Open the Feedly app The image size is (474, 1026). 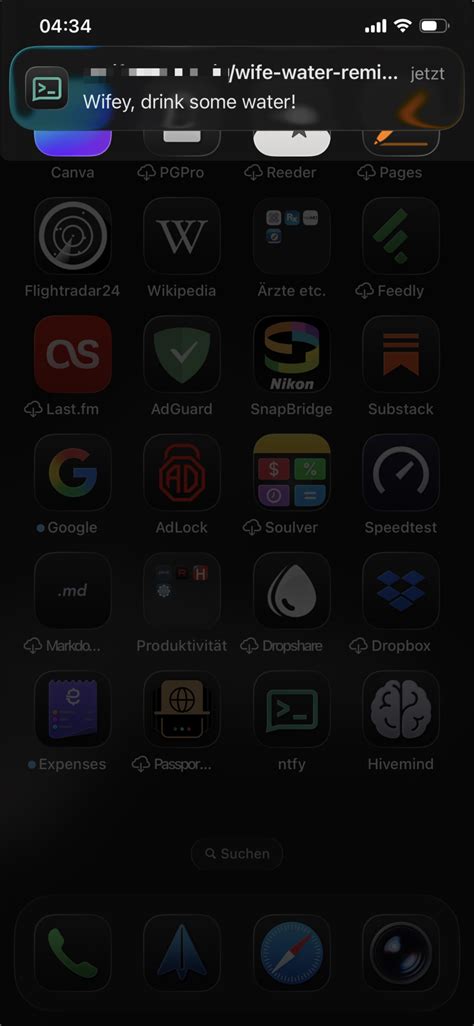coord(401,236)
